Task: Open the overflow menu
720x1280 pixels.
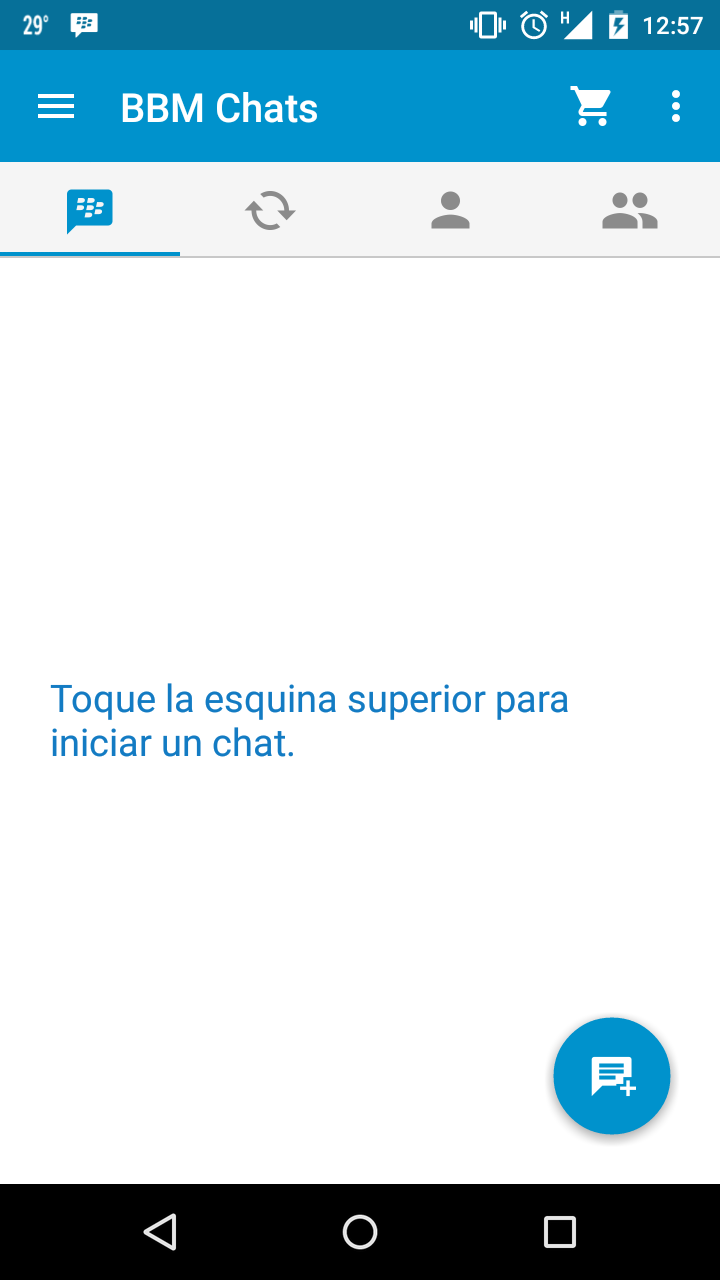Action: [676, 107]
